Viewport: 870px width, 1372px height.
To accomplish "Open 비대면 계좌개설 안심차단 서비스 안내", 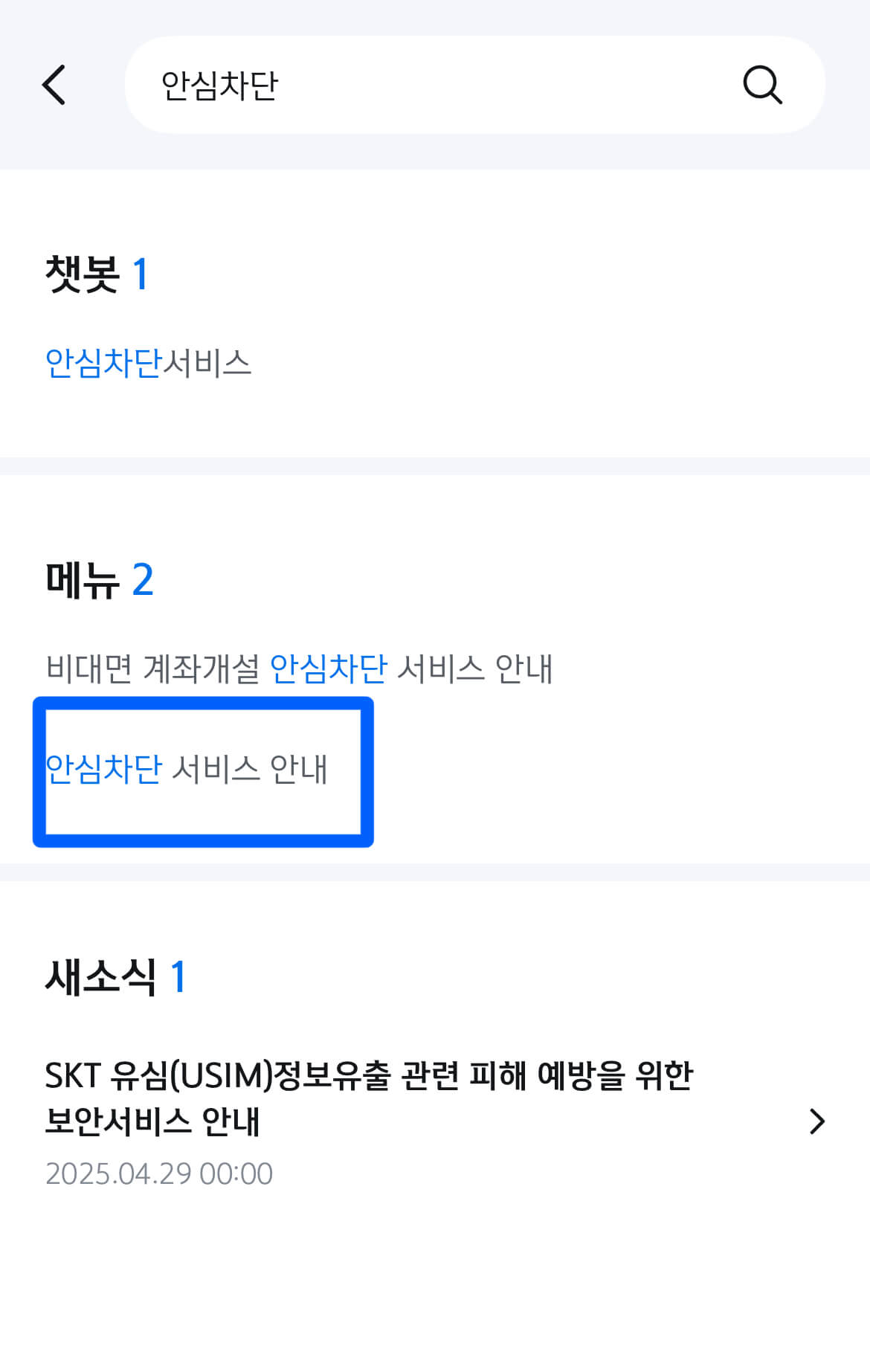I will (297, 668).
